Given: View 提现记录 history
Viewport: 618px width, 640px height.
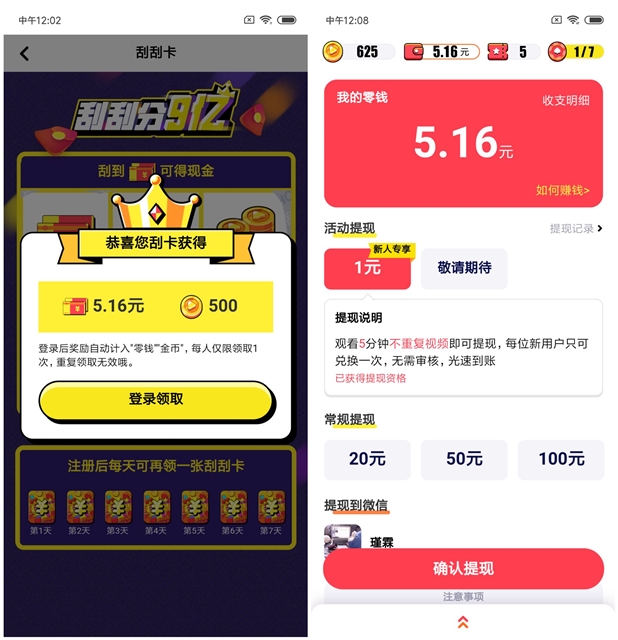Looking at the screenshot, I should point(576,229).
